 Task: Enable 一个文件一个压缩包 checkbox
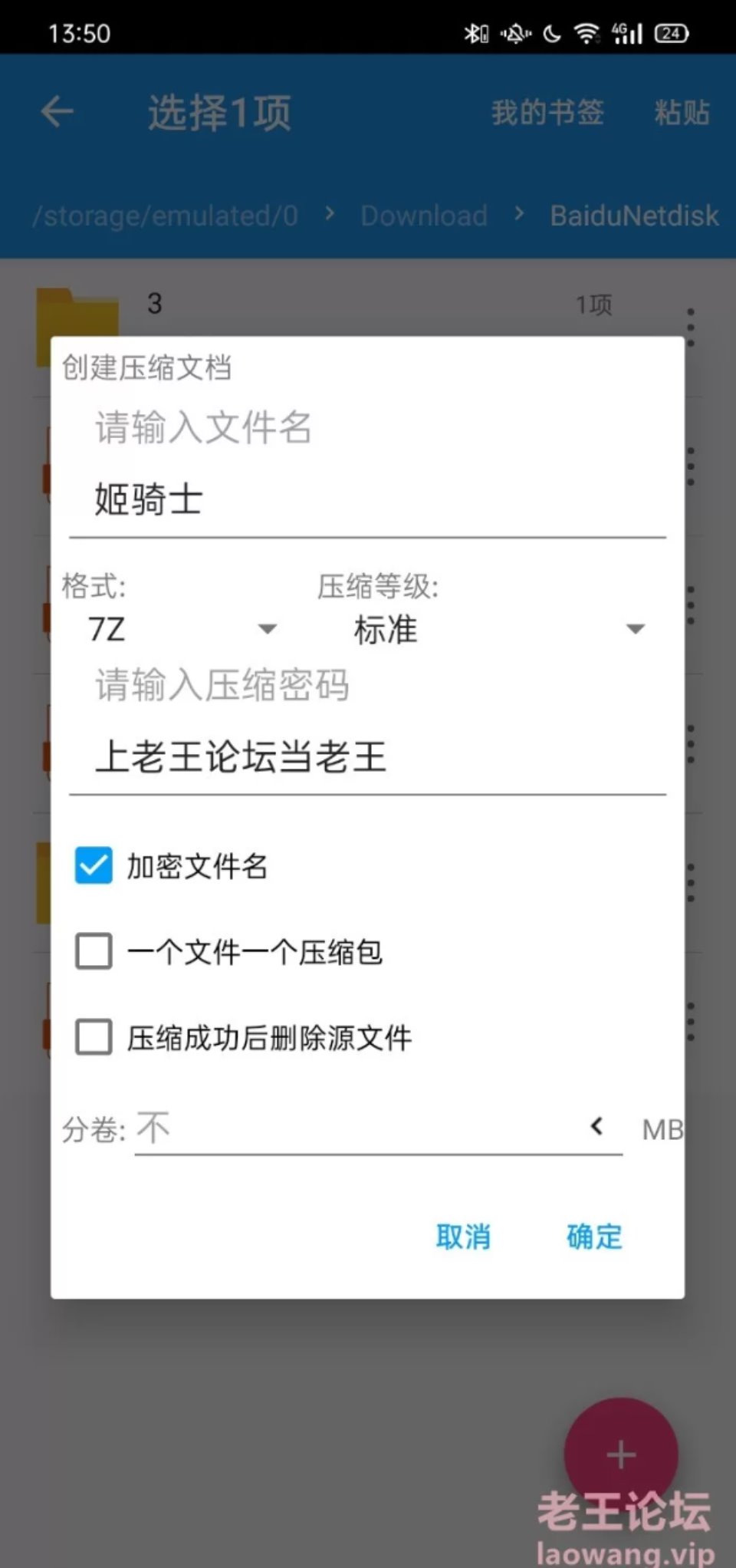[94, 952]
